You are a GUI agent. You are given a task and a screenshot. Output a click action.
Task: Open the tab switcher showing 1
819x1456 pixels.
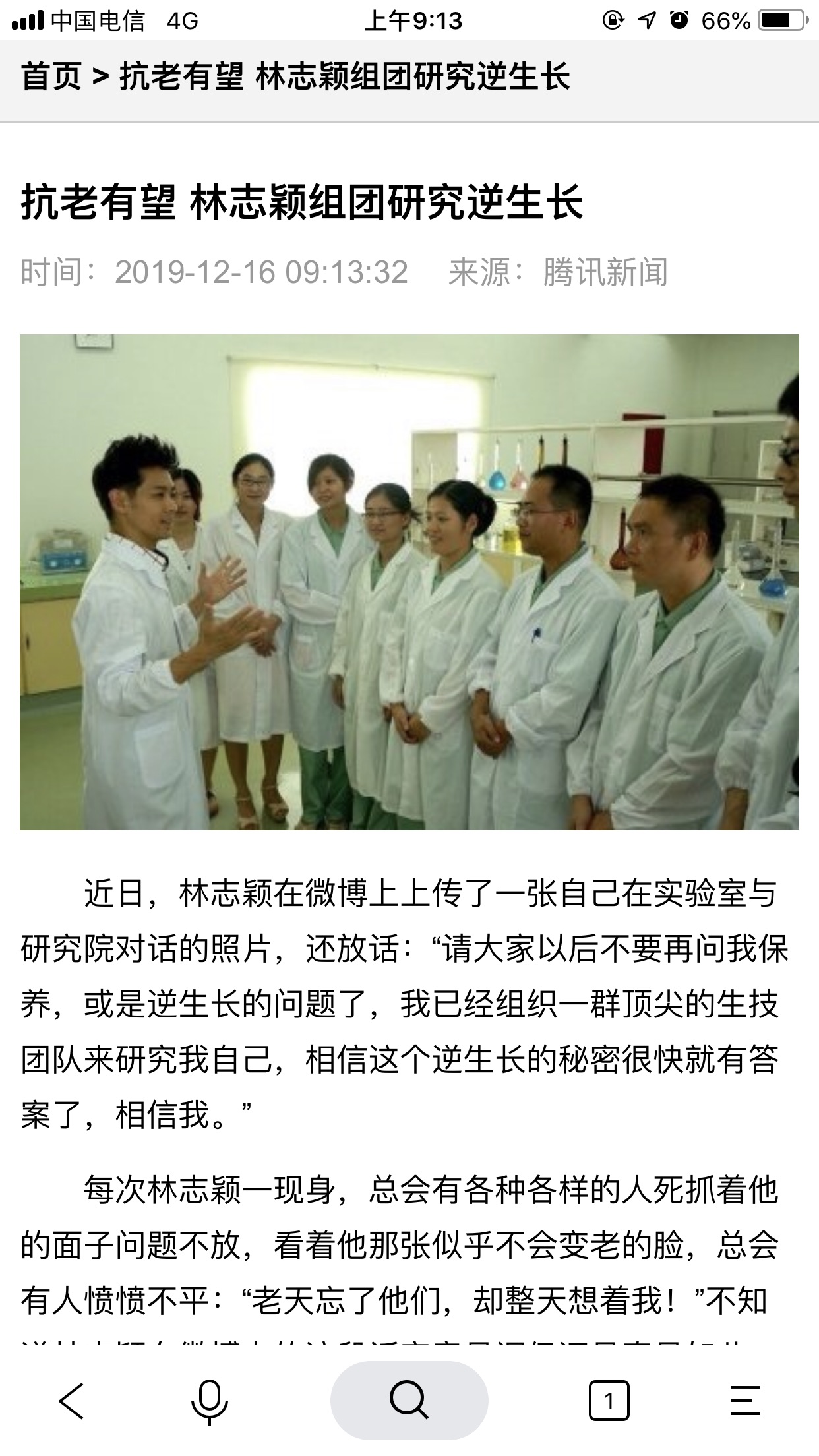point(609,1400)
